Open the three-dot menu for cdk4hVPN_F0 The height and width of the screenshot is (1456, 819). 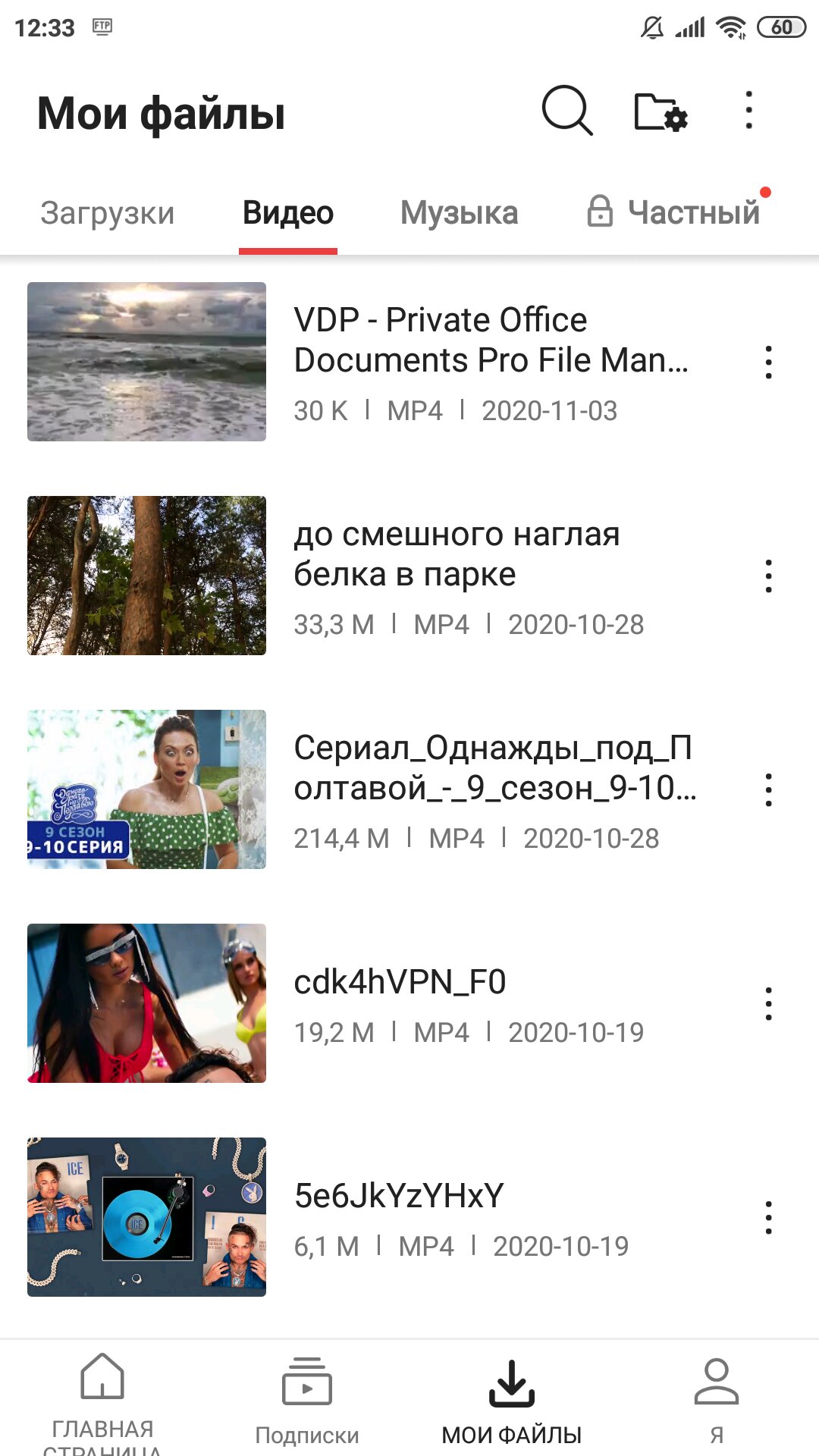768,1004
